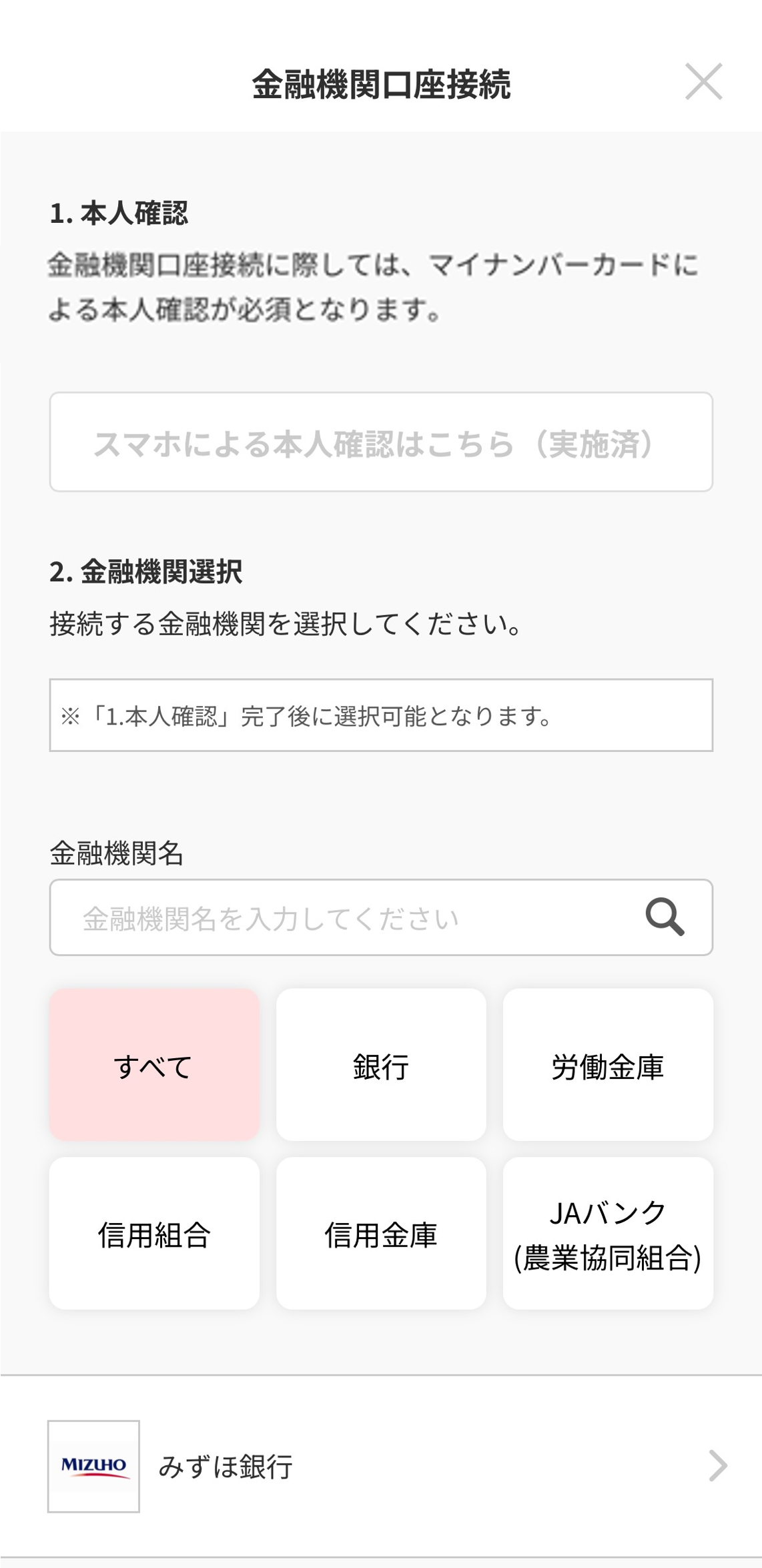Select the 信用金庫 category filter

[380, 1232]
